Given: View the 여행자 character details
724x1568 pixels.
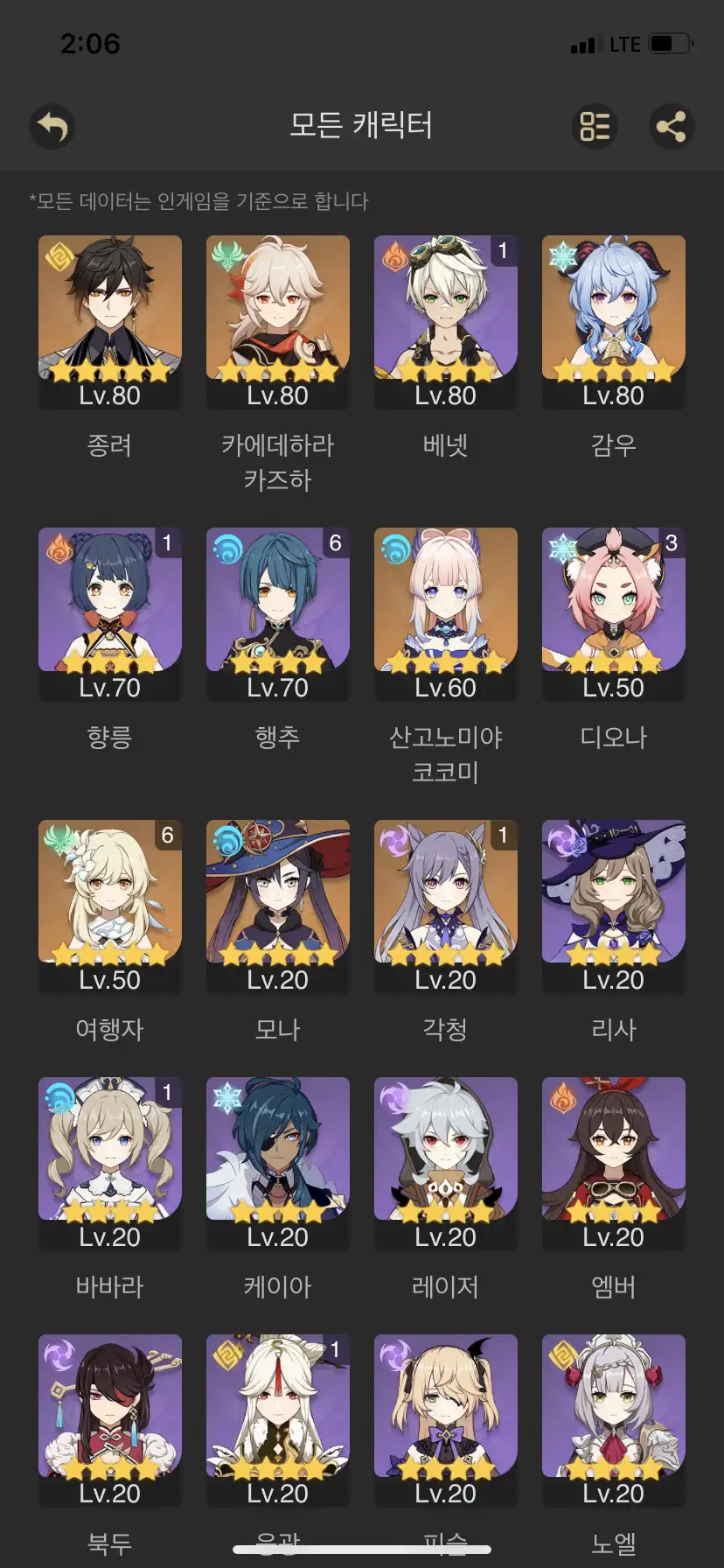Looking at the screenshot, I should (110, 906).
